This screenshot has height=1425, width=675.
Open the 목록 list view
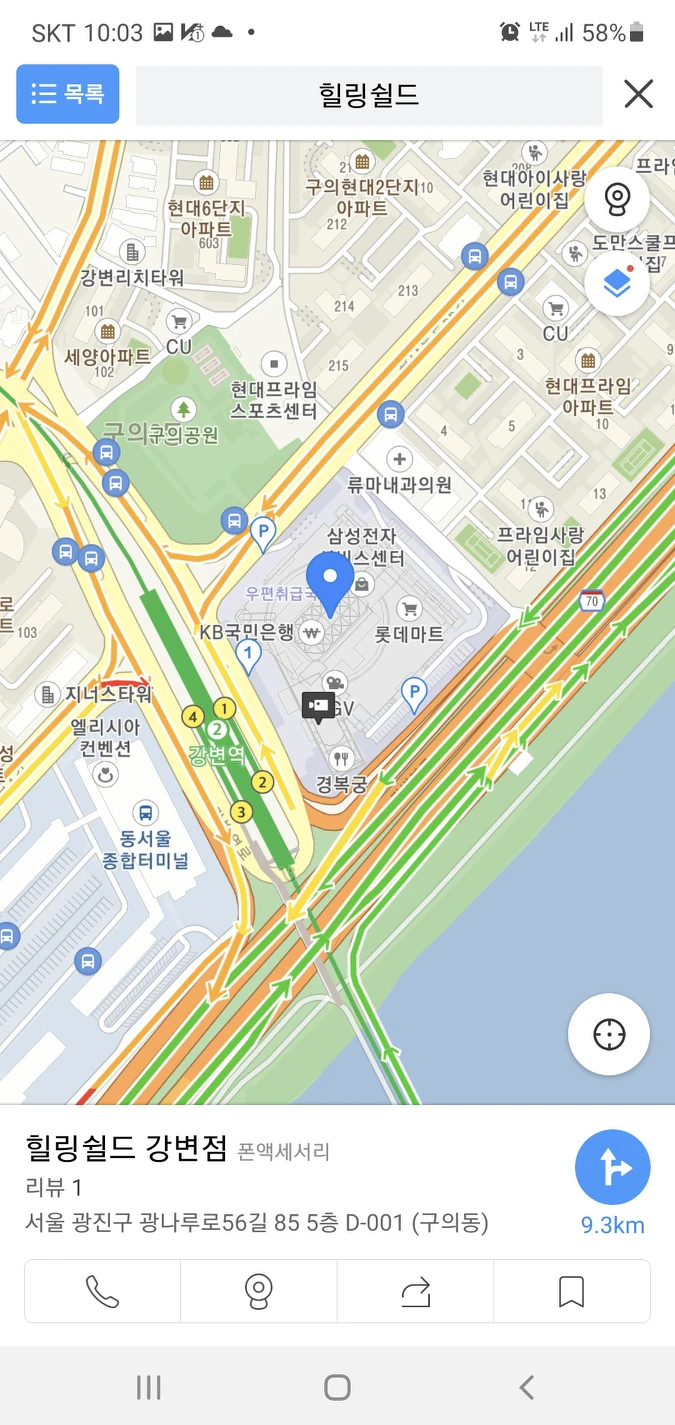(x=68, y=94)
